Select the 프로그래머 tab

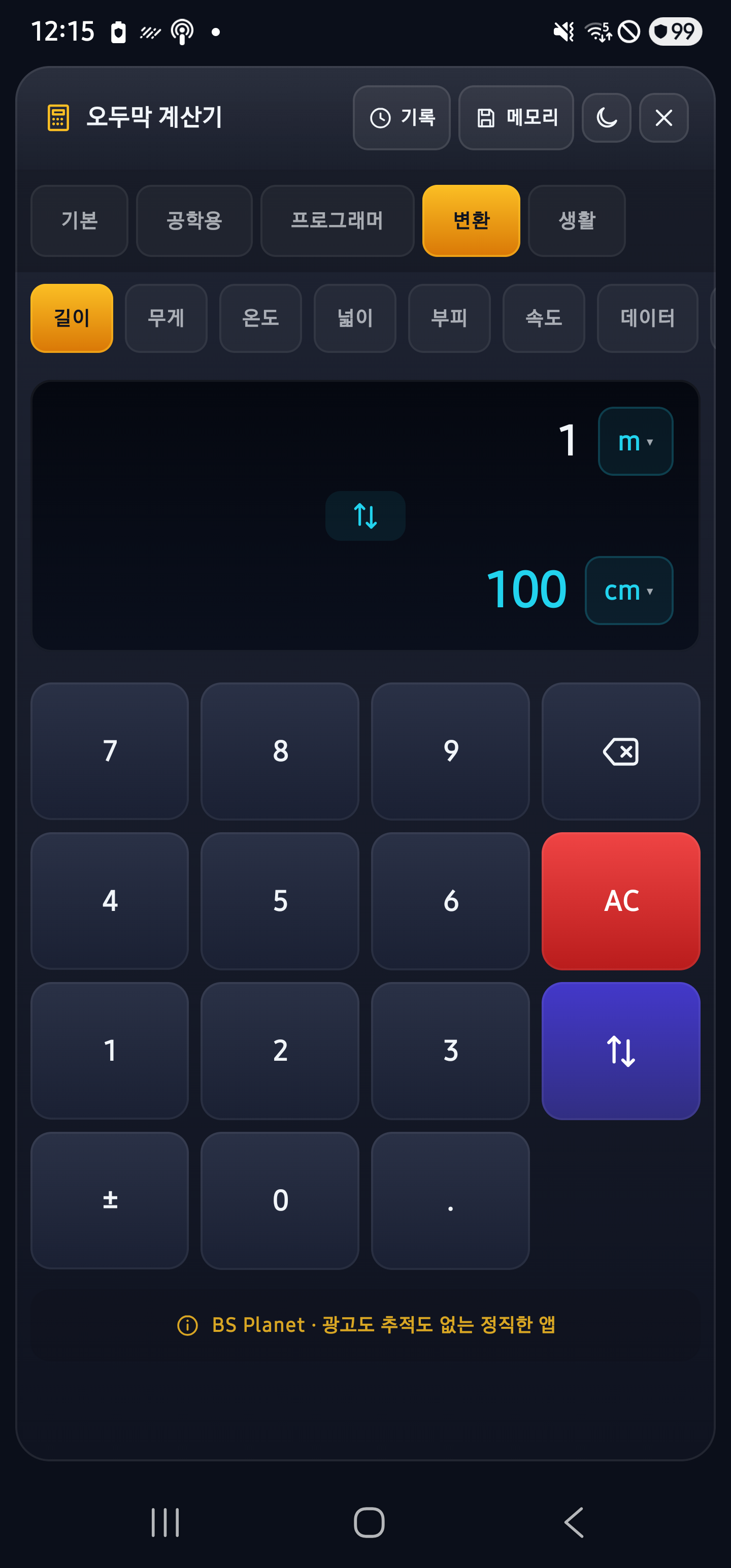pyautogui.click(x=337, y=220)
